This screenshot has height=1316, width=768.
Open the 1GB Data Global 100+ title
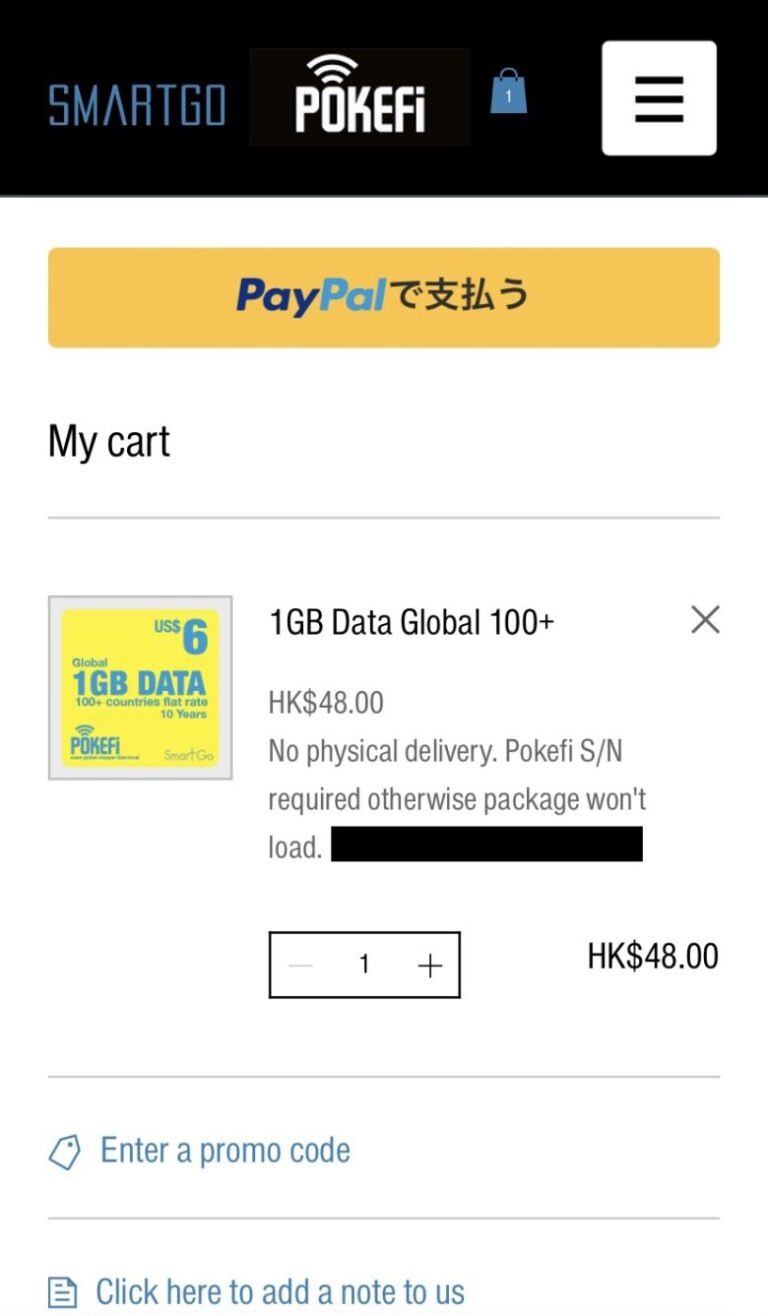(411, 623)
